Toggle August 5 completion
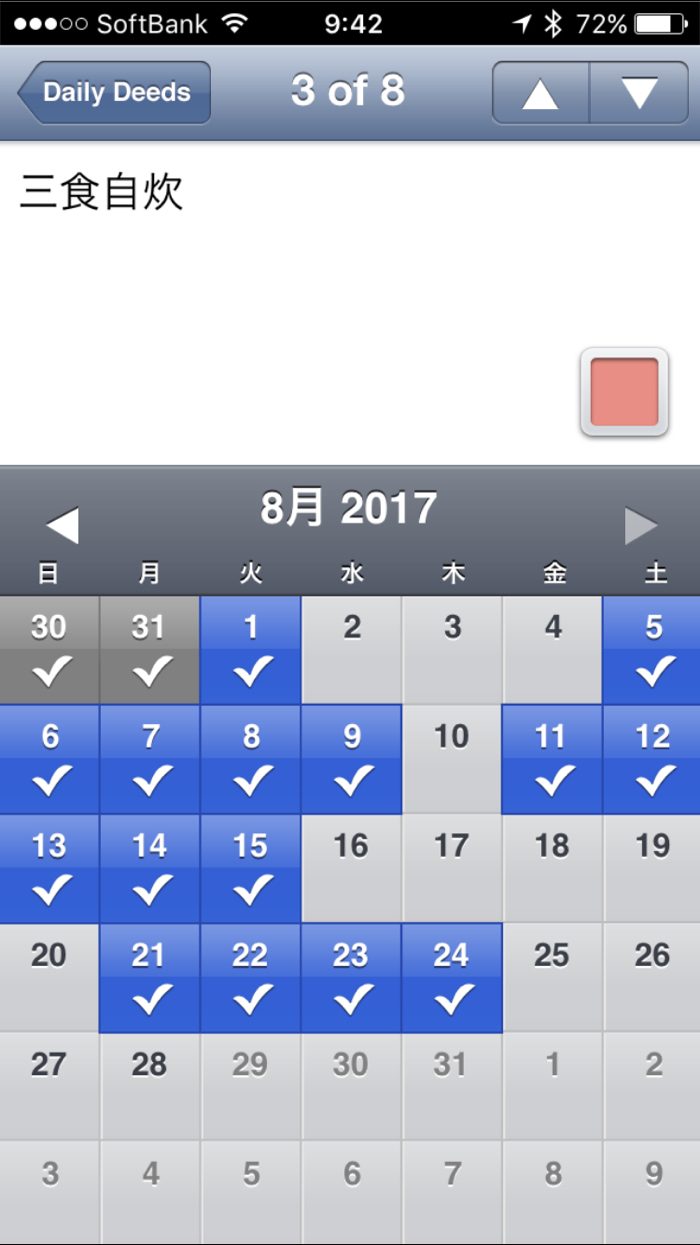700x1245 pixels. (652, 650)
